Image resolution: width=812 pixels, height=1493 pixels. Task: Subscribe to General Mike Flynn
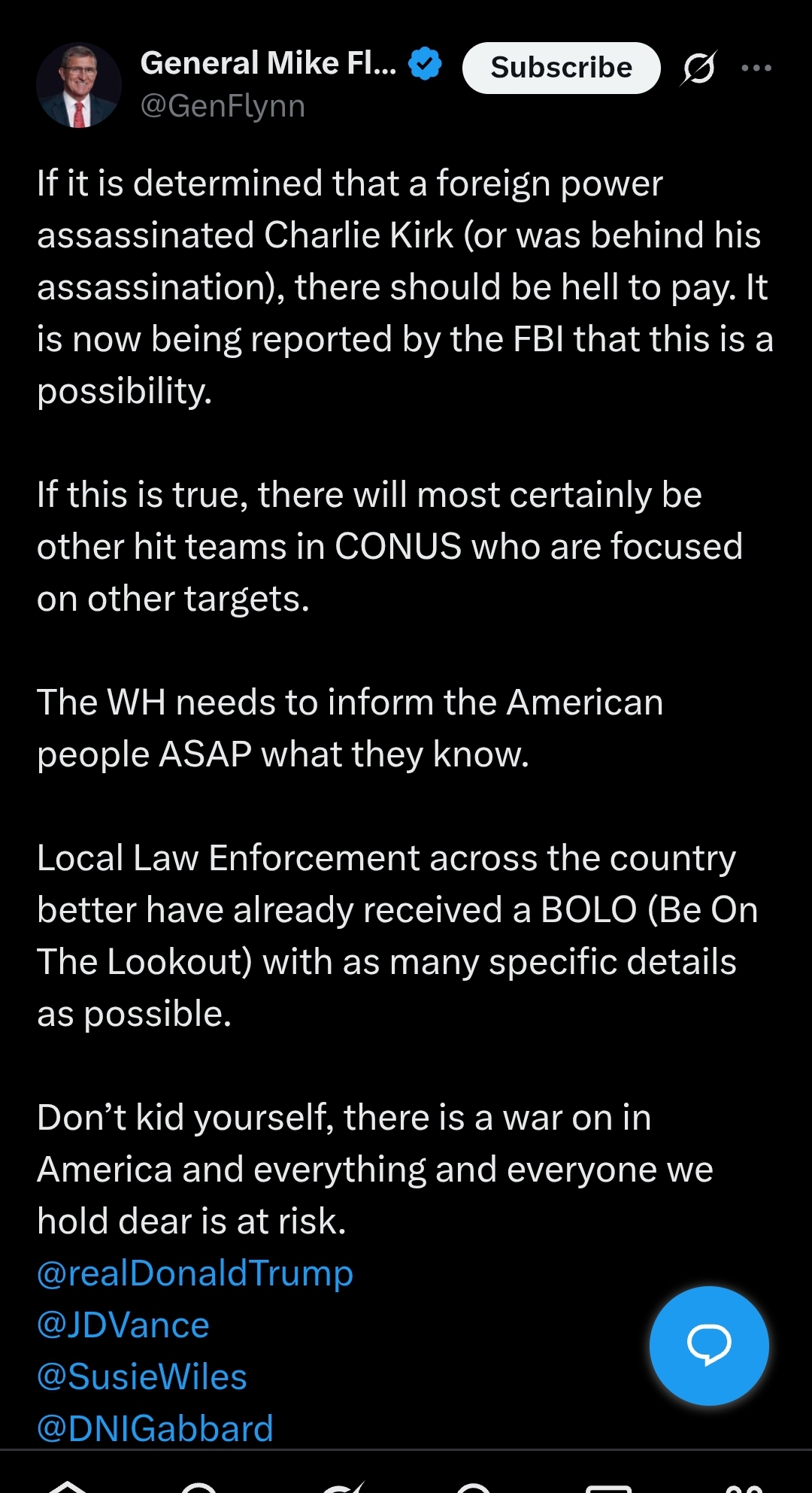[x=561, y=68]
